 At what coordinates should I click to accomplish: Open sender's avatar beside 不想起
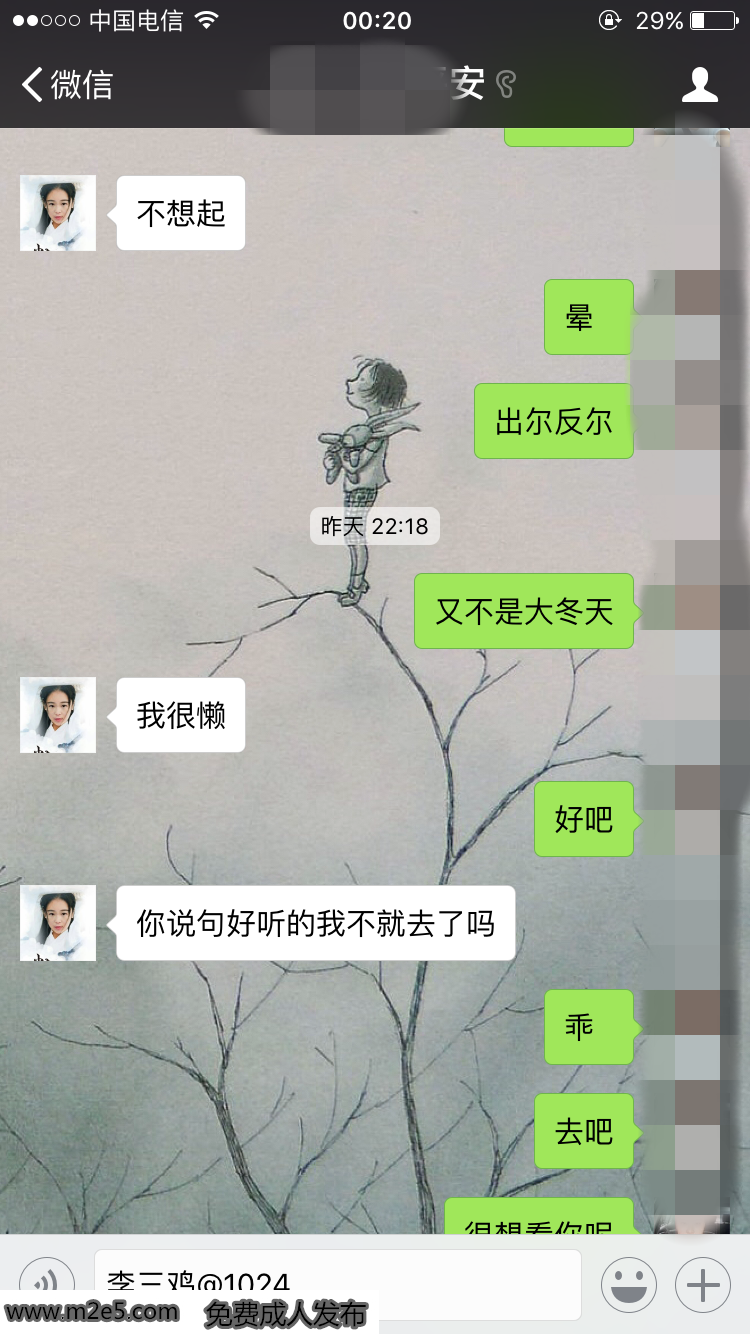tap(58, 213)
